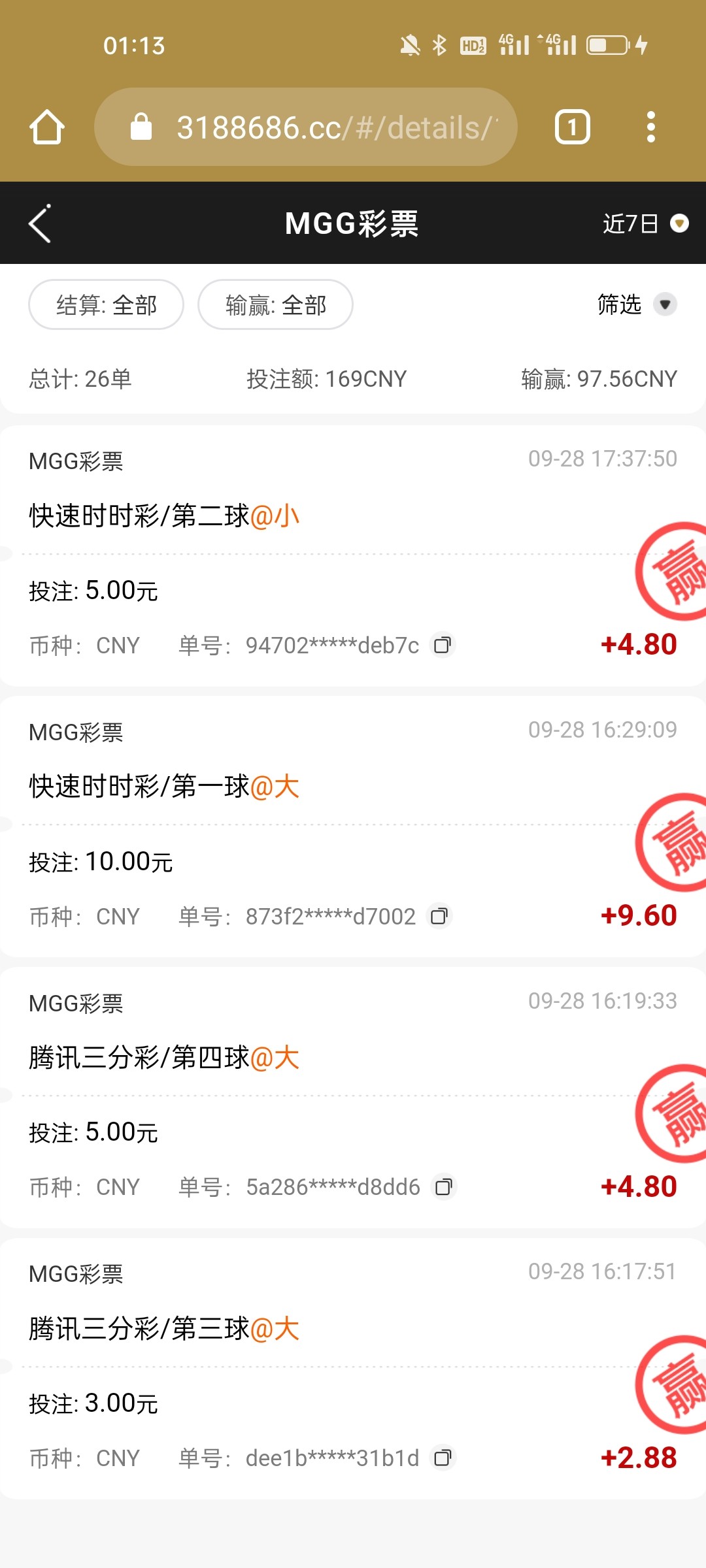Screen dimensions: 706x1568
Task: Open the browser home icon
Action: pos(46,127)
